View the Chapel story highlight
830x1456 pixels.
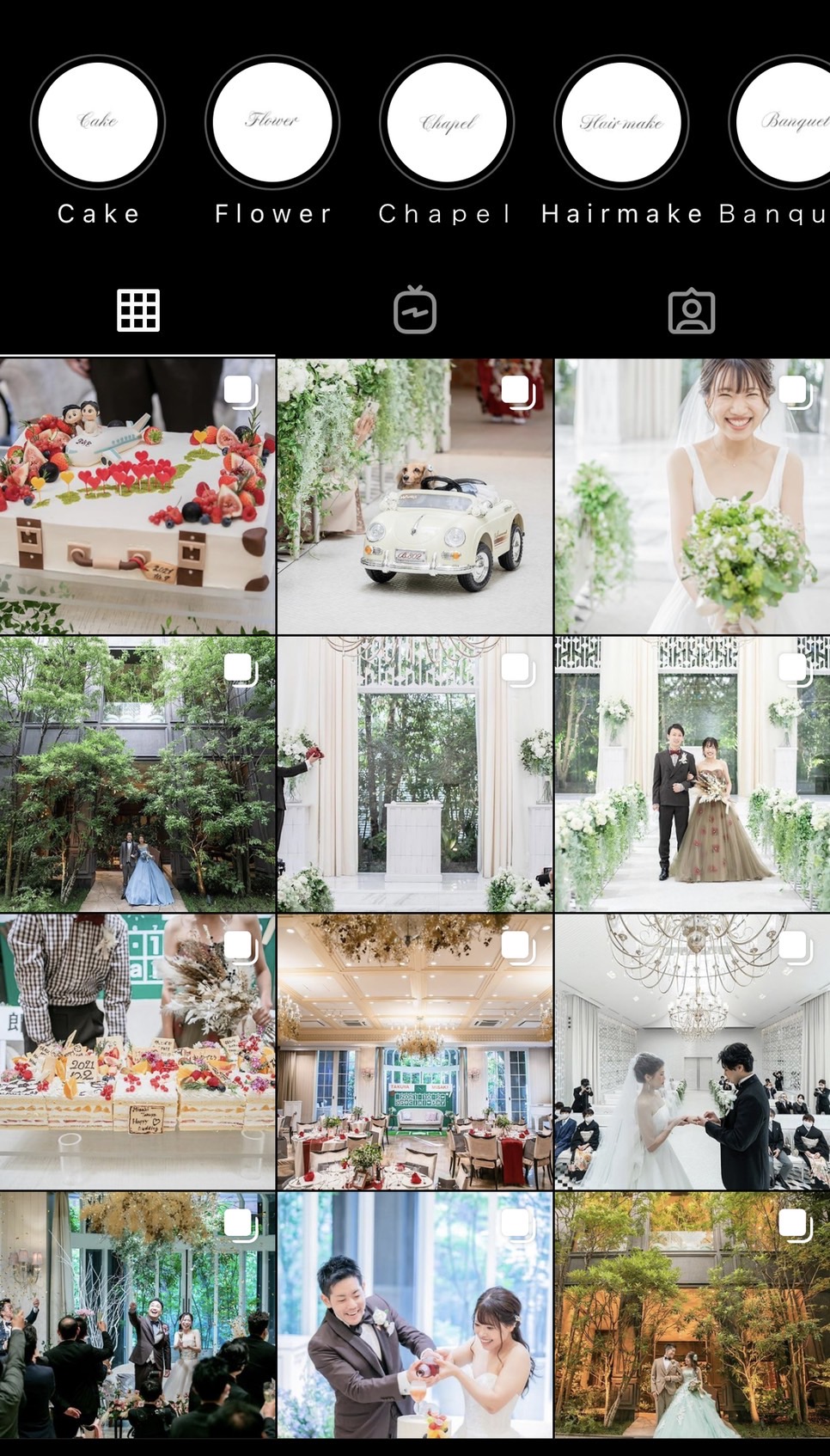447,123
